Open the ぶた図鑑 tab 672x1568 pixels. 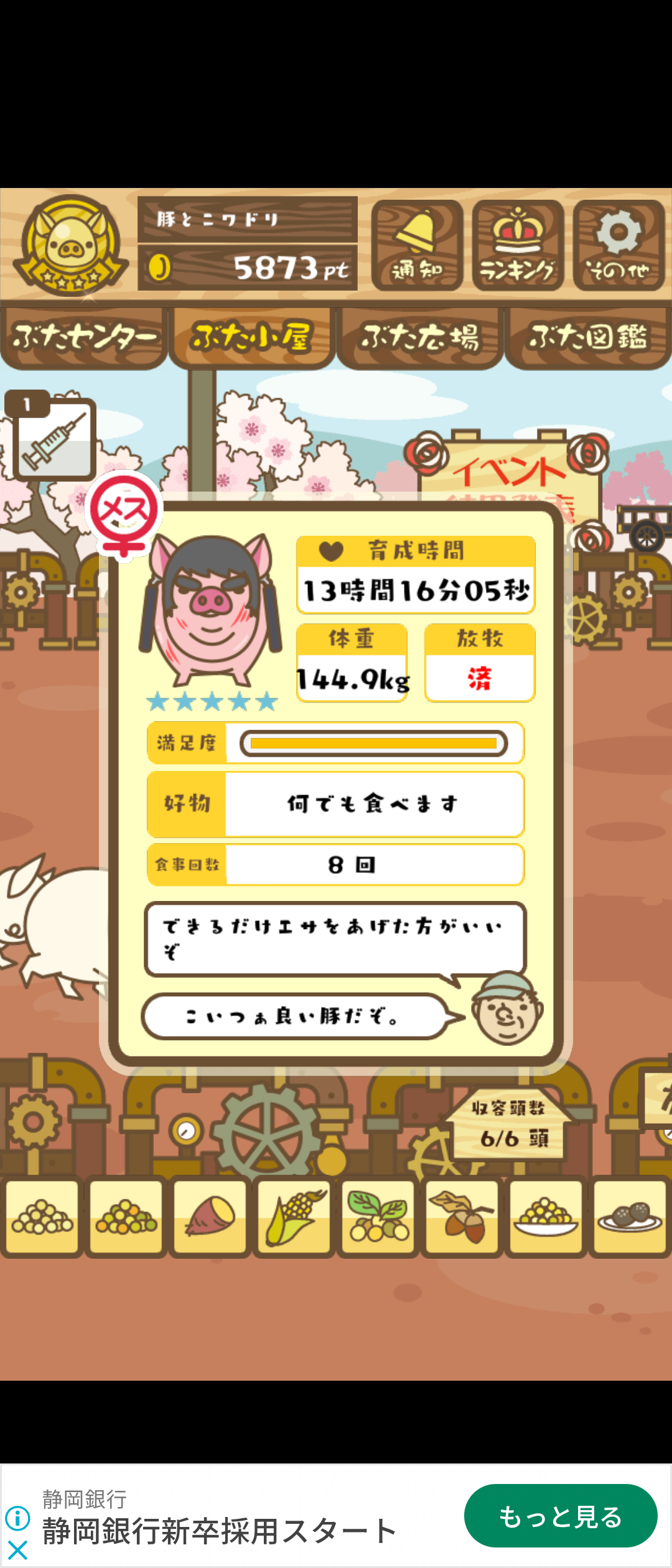[x=588, y=338]
